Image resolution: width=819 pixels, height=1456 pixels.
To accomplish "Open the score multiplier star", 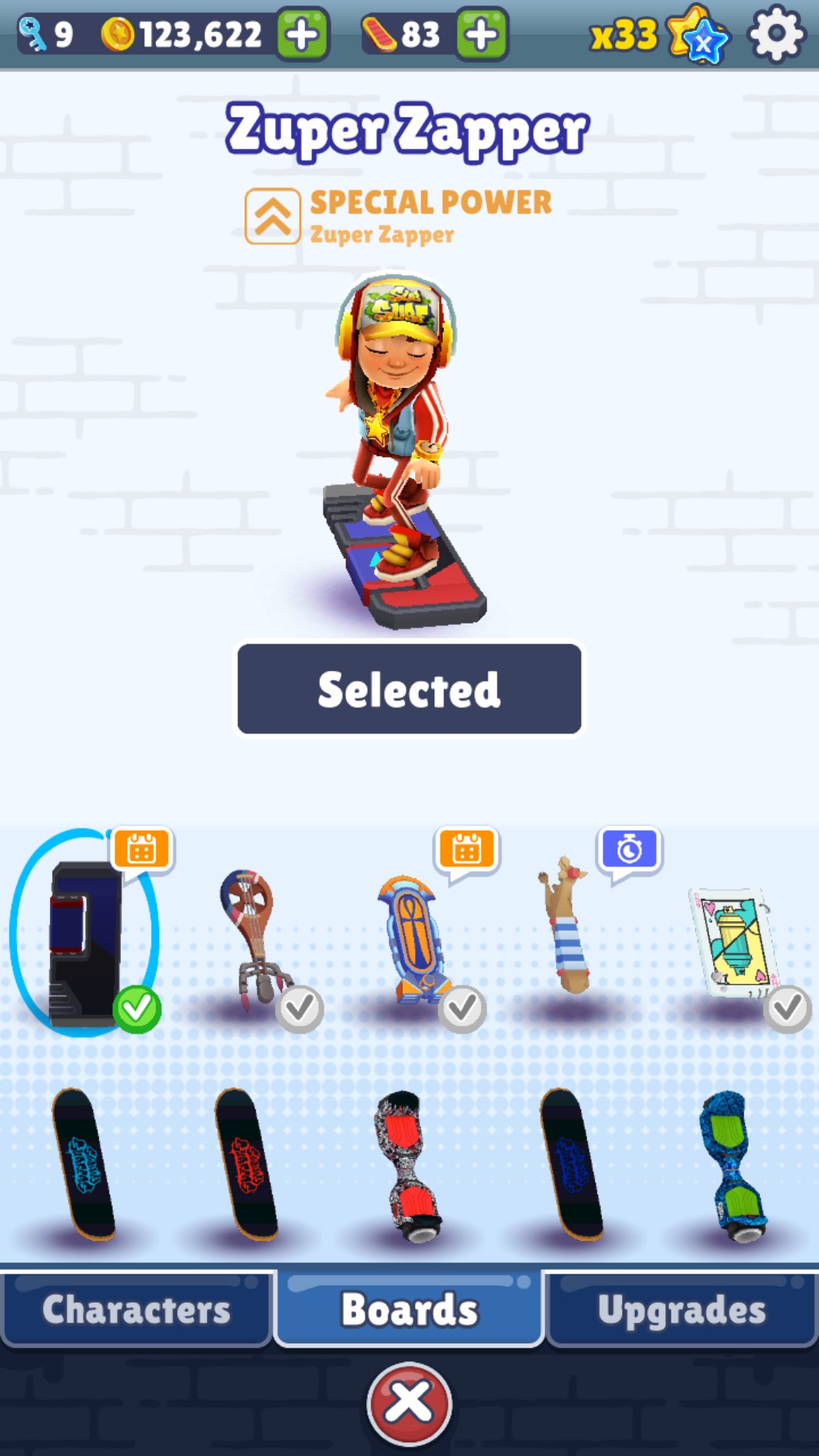I will click(x=697, y=36).
